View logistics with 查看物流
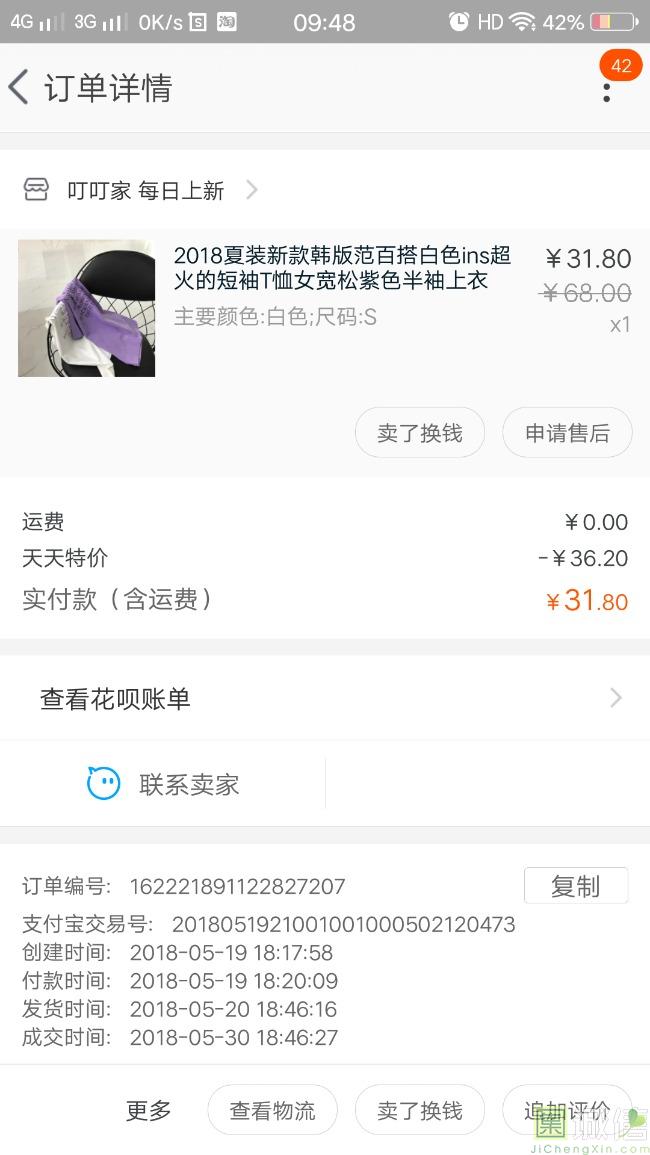Viewport: 650px width, 1155px height. point(273,1110)
